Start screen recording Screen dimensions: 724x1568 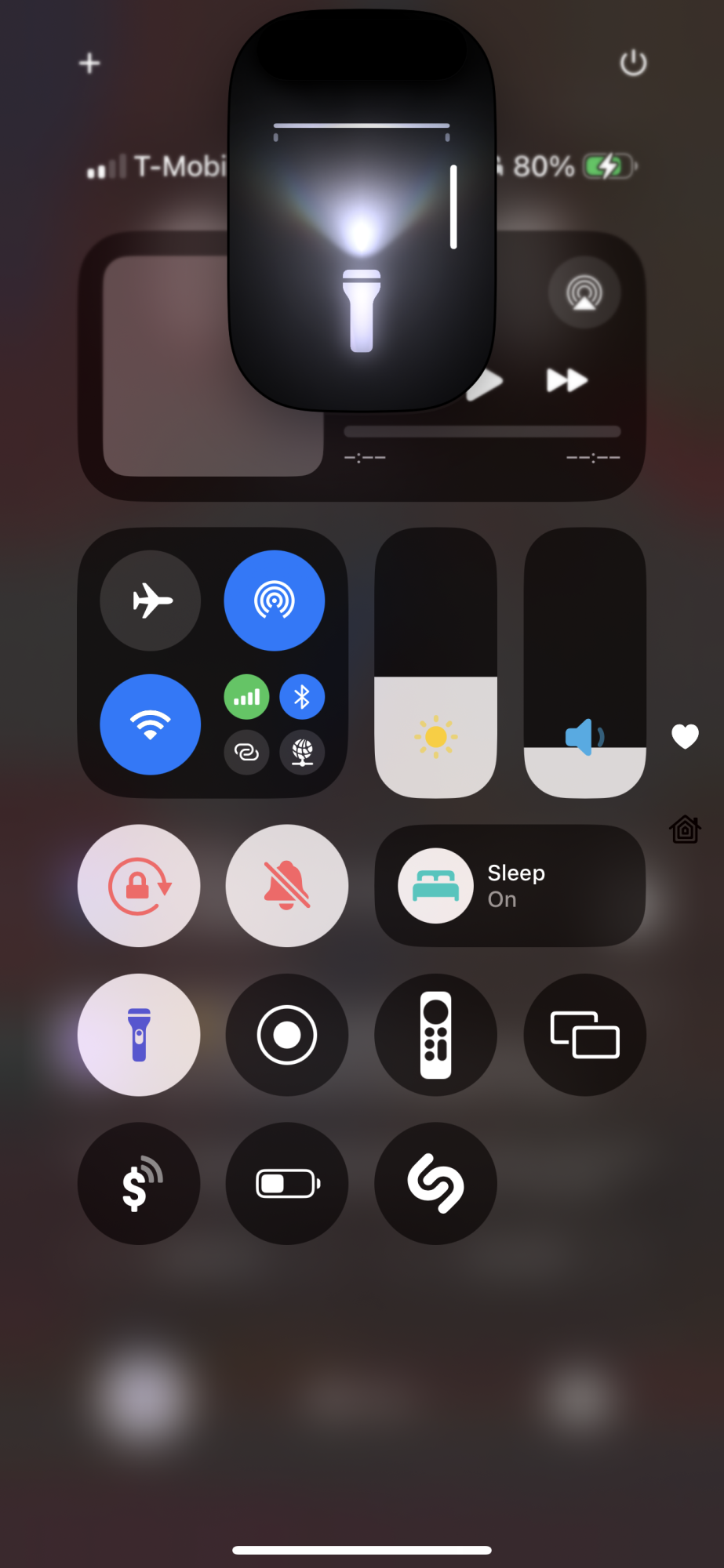(287, 1035)
